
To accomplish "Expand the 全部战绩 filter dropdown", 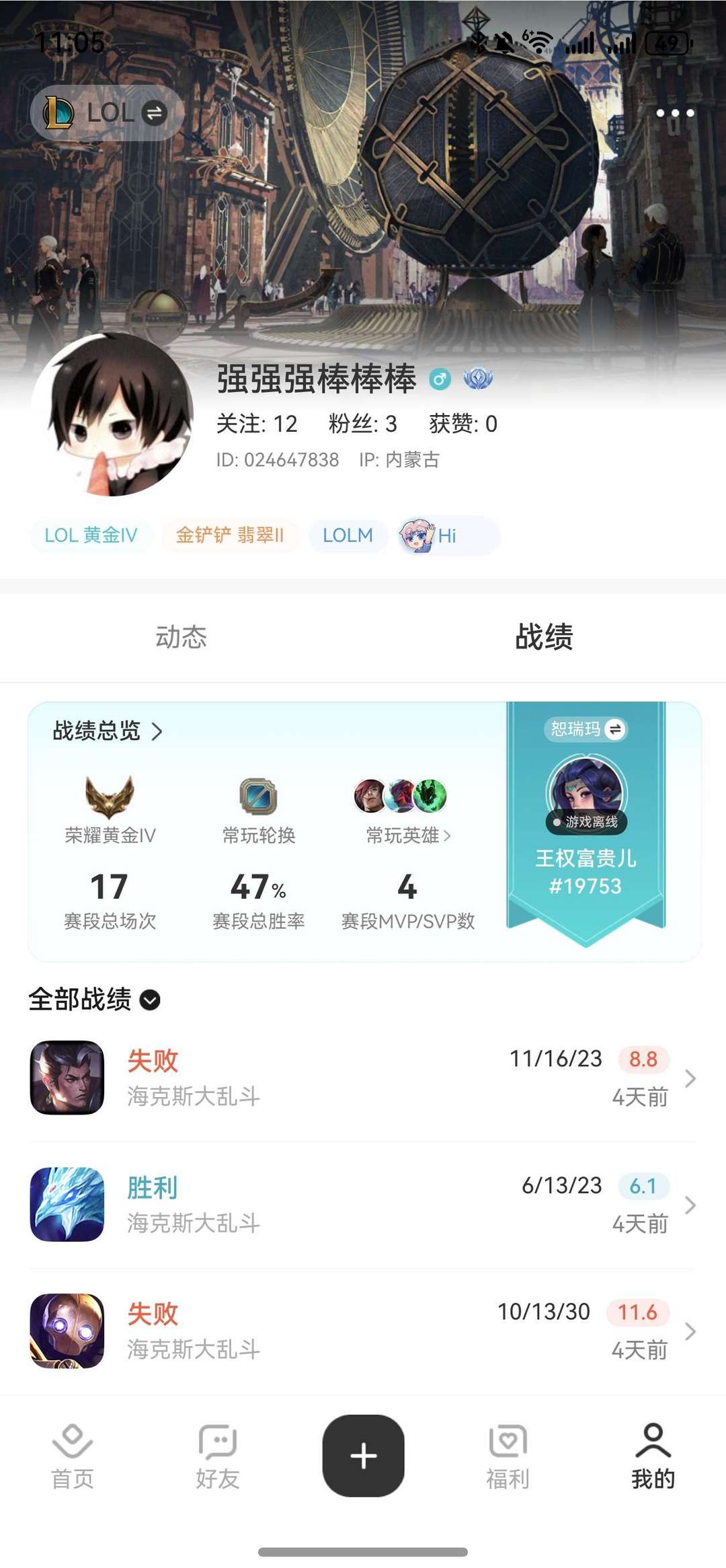I will pyautogui.click(x=151, y=1001).
